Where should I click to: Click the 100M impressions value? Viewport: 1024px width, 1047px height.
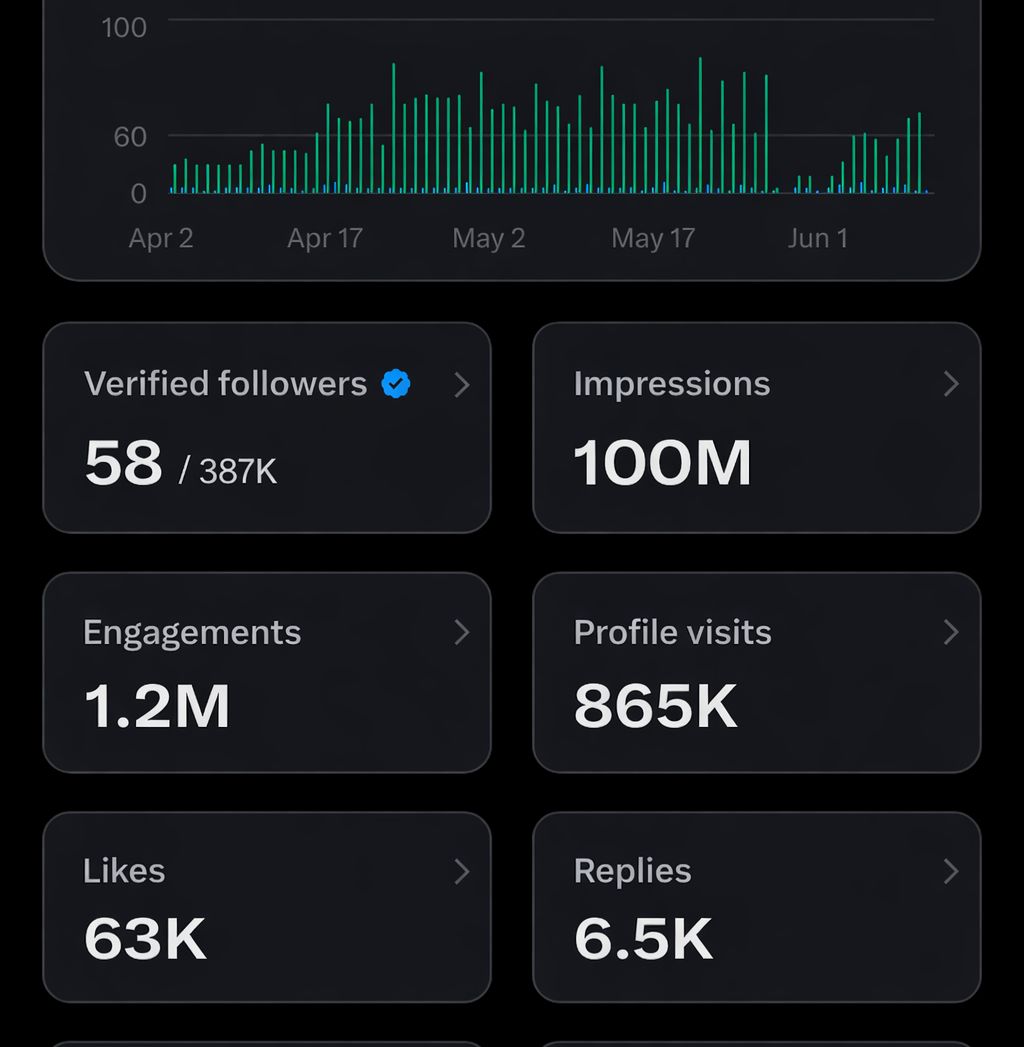point(663,461)
